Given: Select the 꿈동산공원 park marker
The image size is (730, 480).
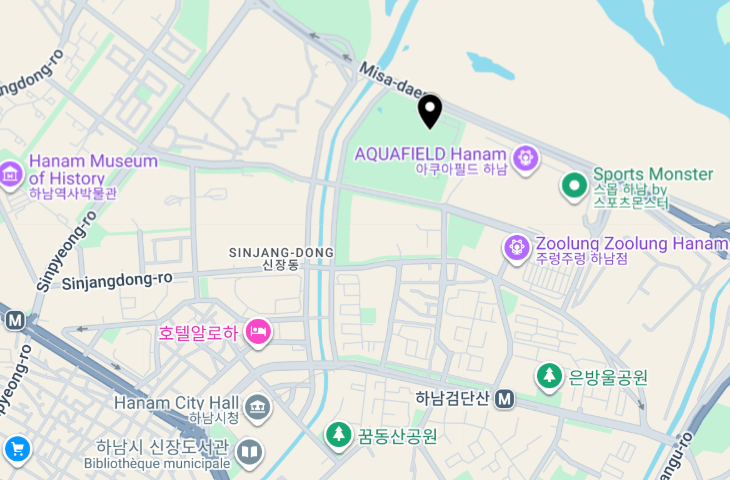Looking at the screenshot, I should point(339,435).
